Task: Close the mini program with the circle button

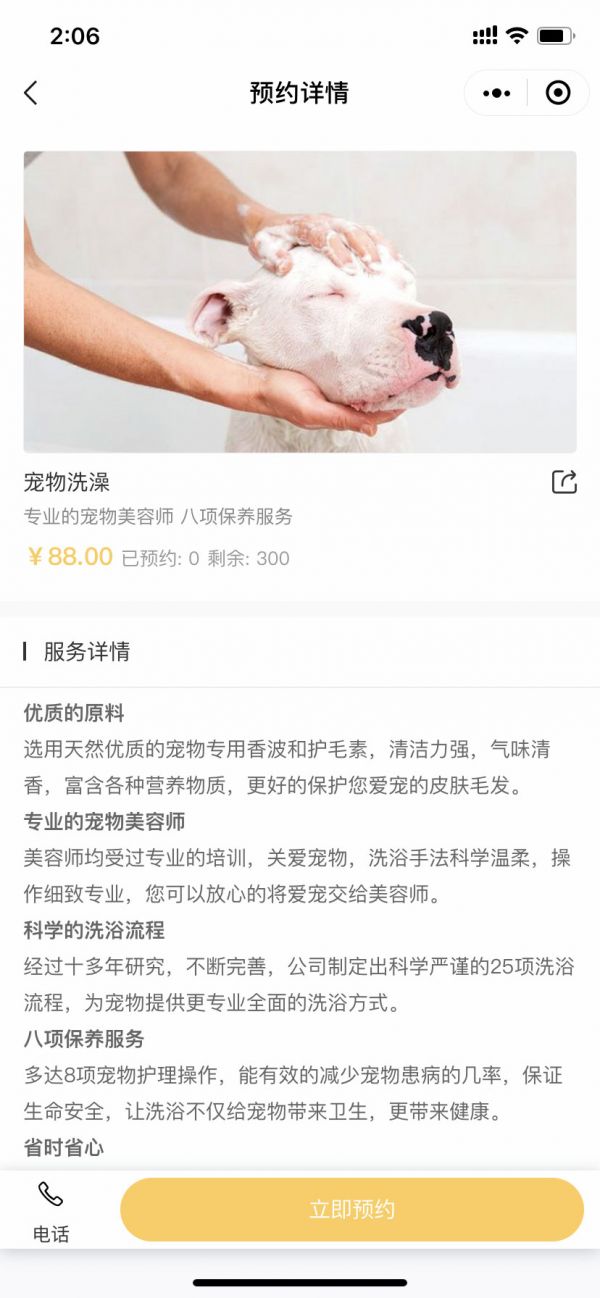Action: click(x=558, y=93)
